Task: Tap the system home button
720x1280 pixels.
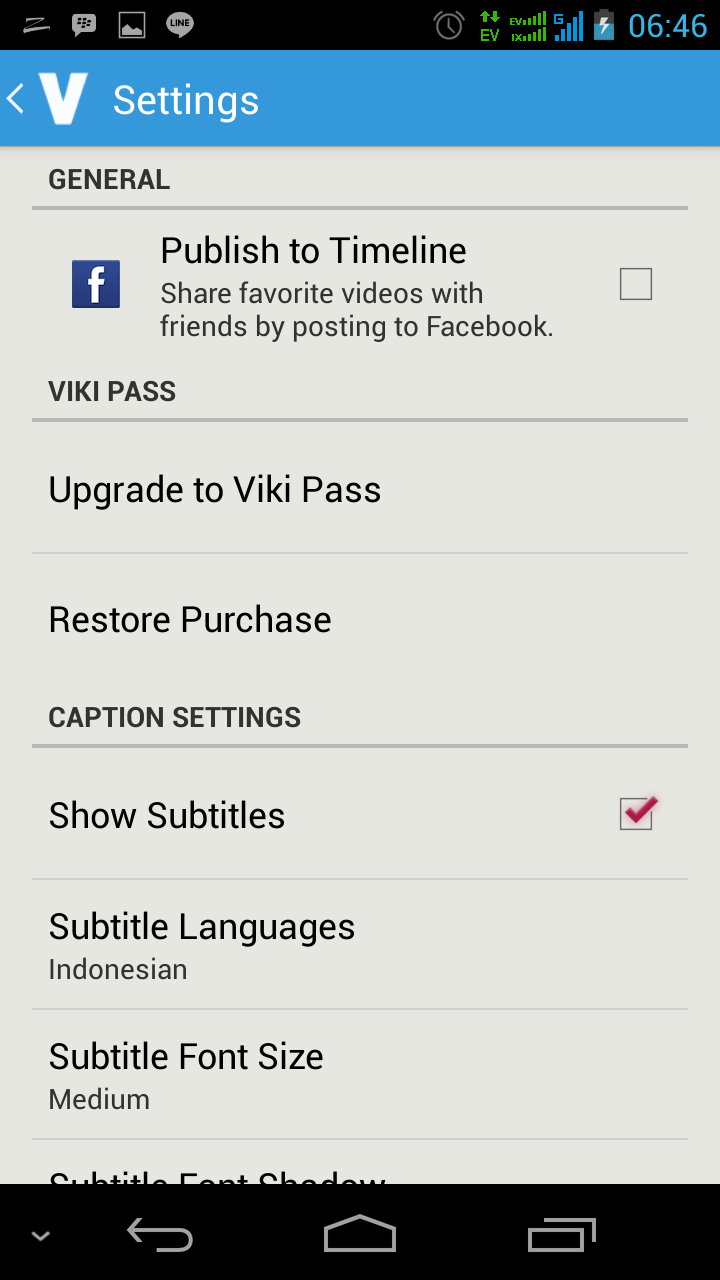Action: pyautogui.click(x=360, y=1234)
